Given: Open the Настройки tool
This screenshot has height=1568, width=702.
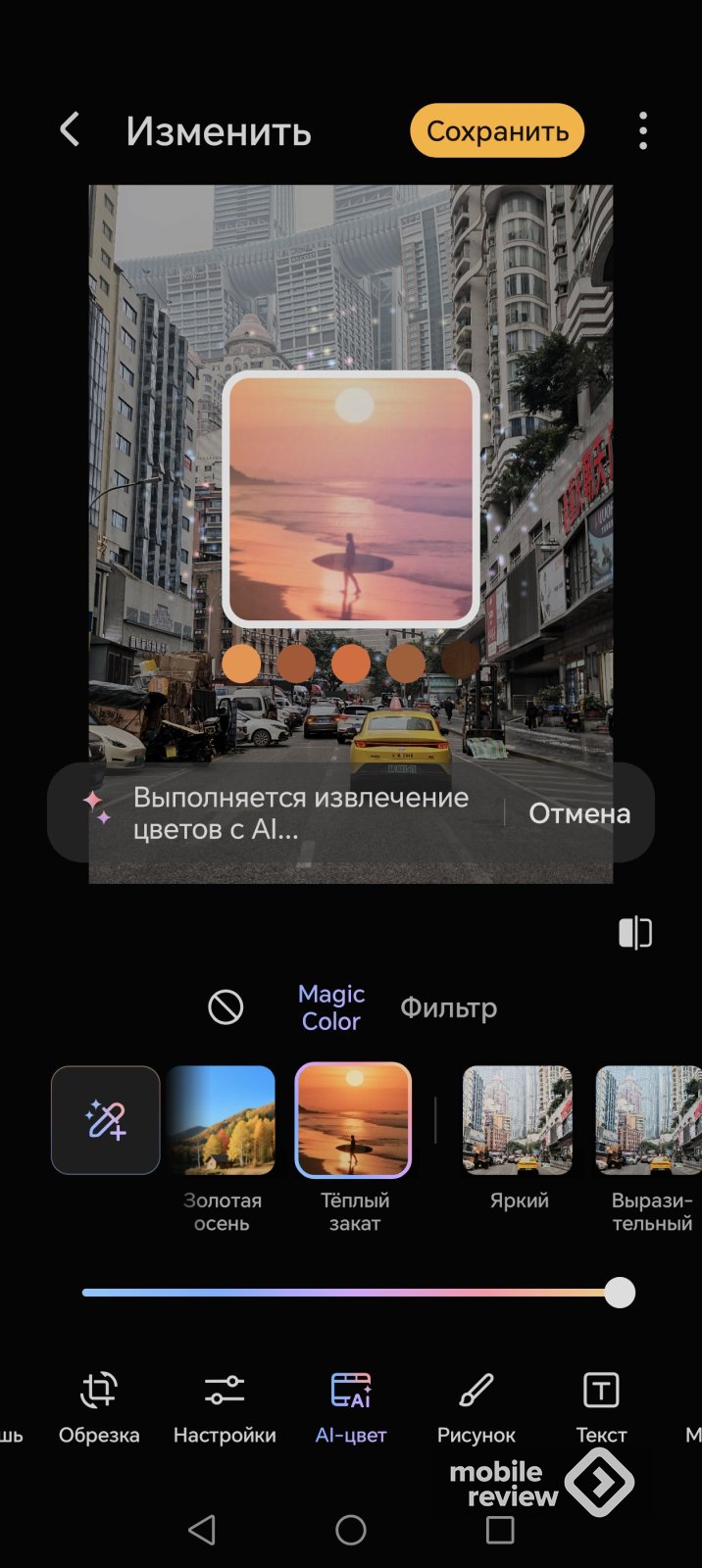Looking at the screenshot, I should point(225,1406).
